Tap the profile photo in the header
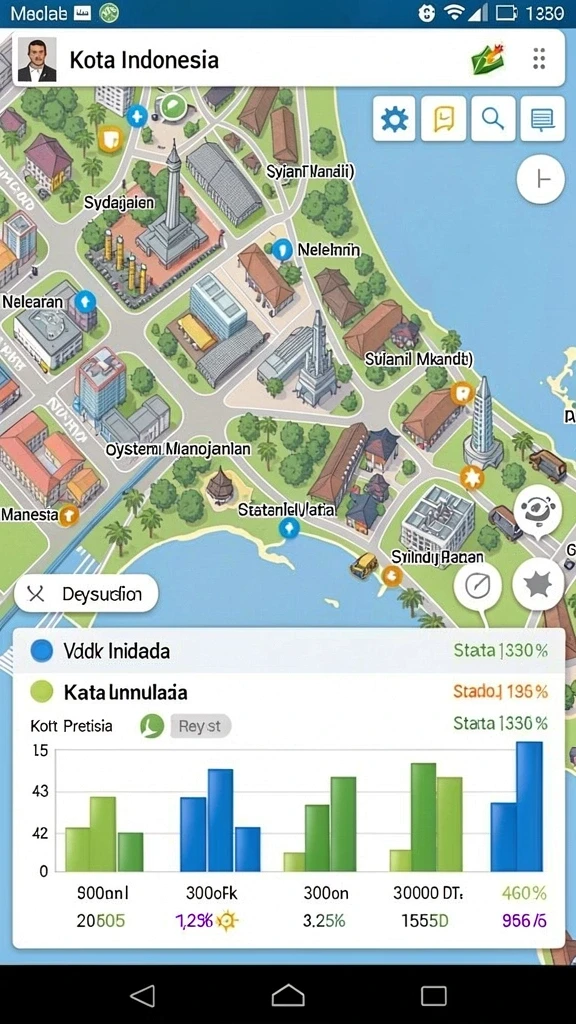Screen dimensions: 576x1024 (37, 60)
